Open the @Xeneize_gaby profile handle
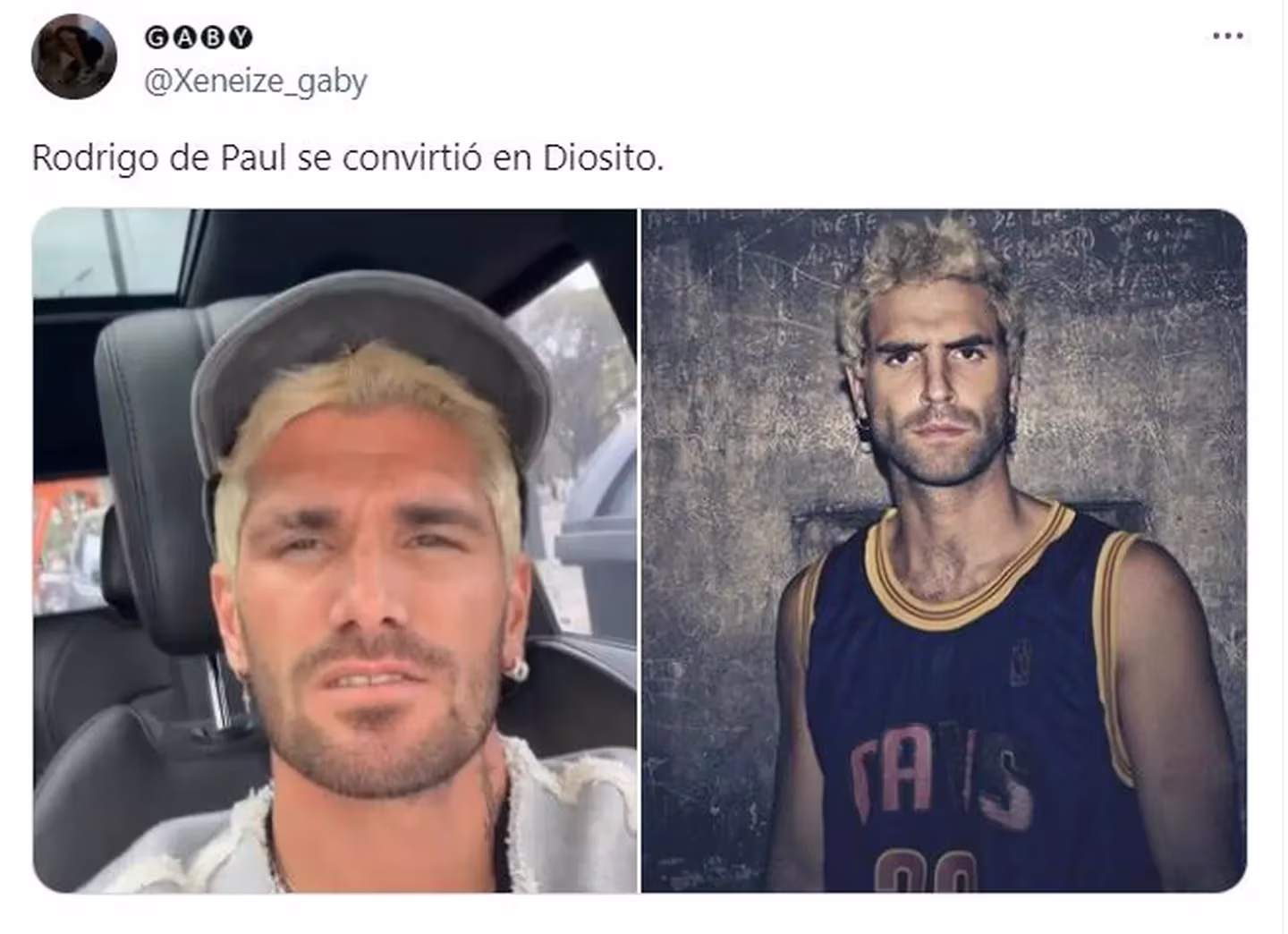 (255, 81)
